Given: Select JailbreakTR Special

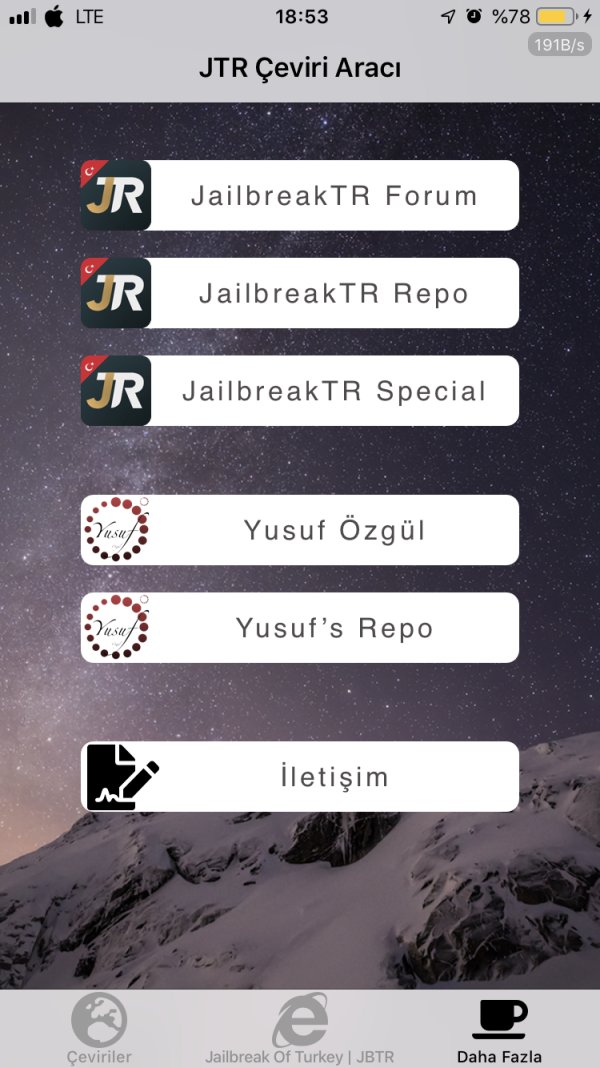Looking at the screenshot, I should pyautogui.click(x=300, y=391).
